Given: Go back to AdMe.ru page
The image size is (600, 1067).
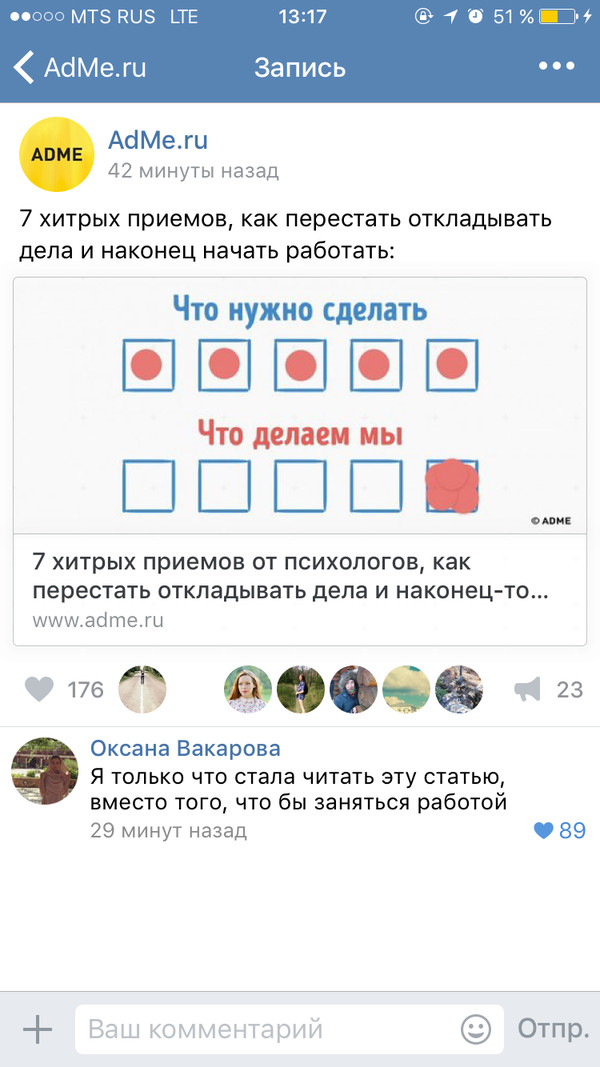Looking at the screenshot, I should pos(80,68).
